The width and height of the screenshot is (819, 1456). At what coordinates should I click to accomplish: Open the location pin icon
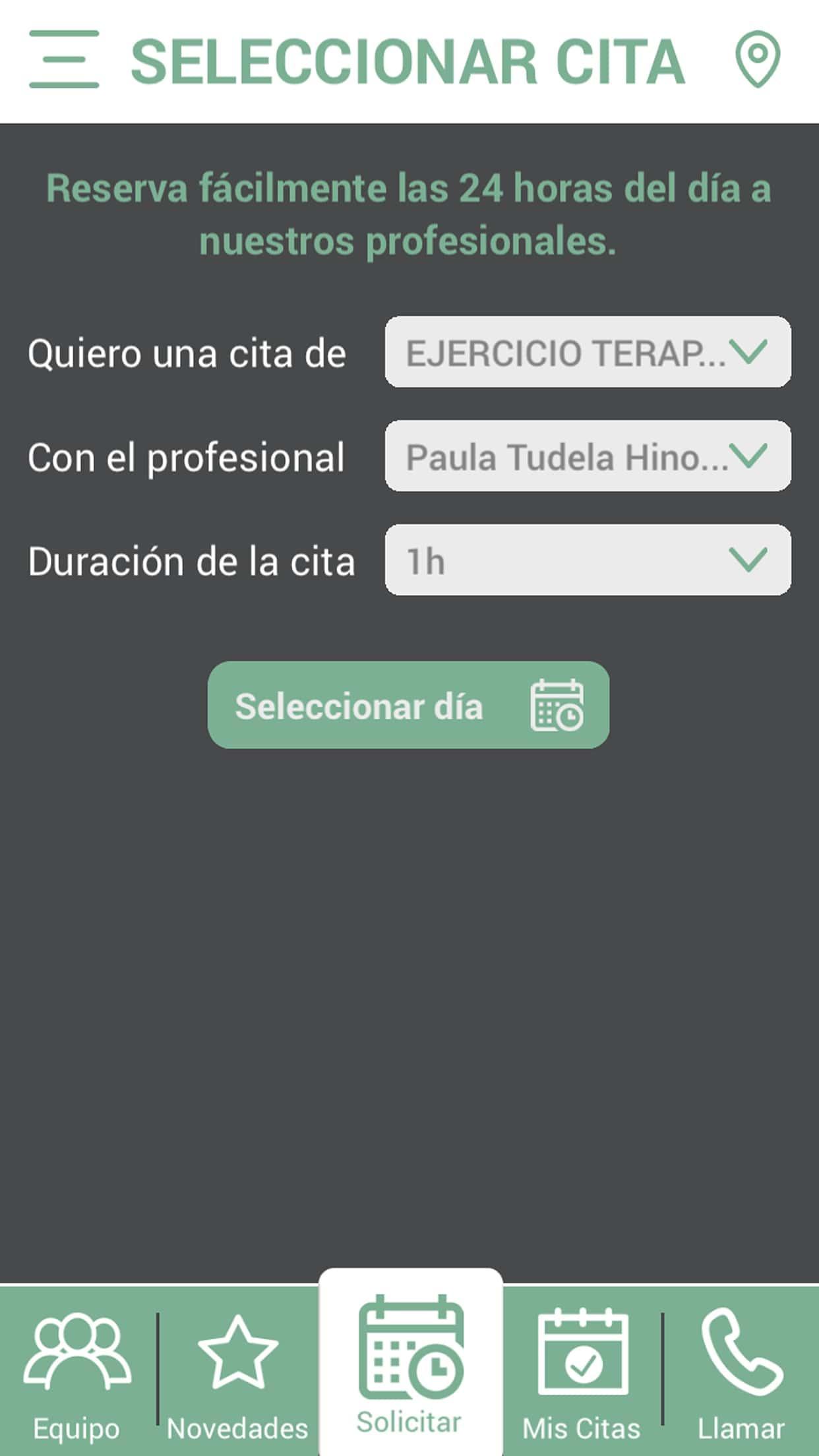pyautogui.click(x=757, y=59)
